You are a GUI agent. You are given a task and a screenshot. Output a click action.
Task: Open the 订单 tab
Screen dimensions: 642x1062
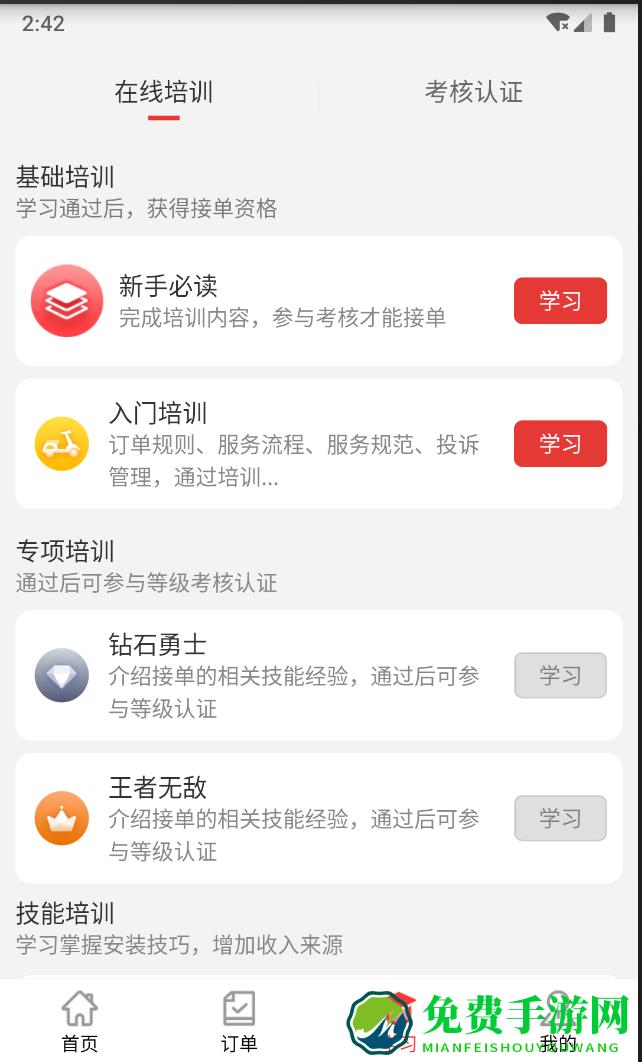pos(239,1021)
